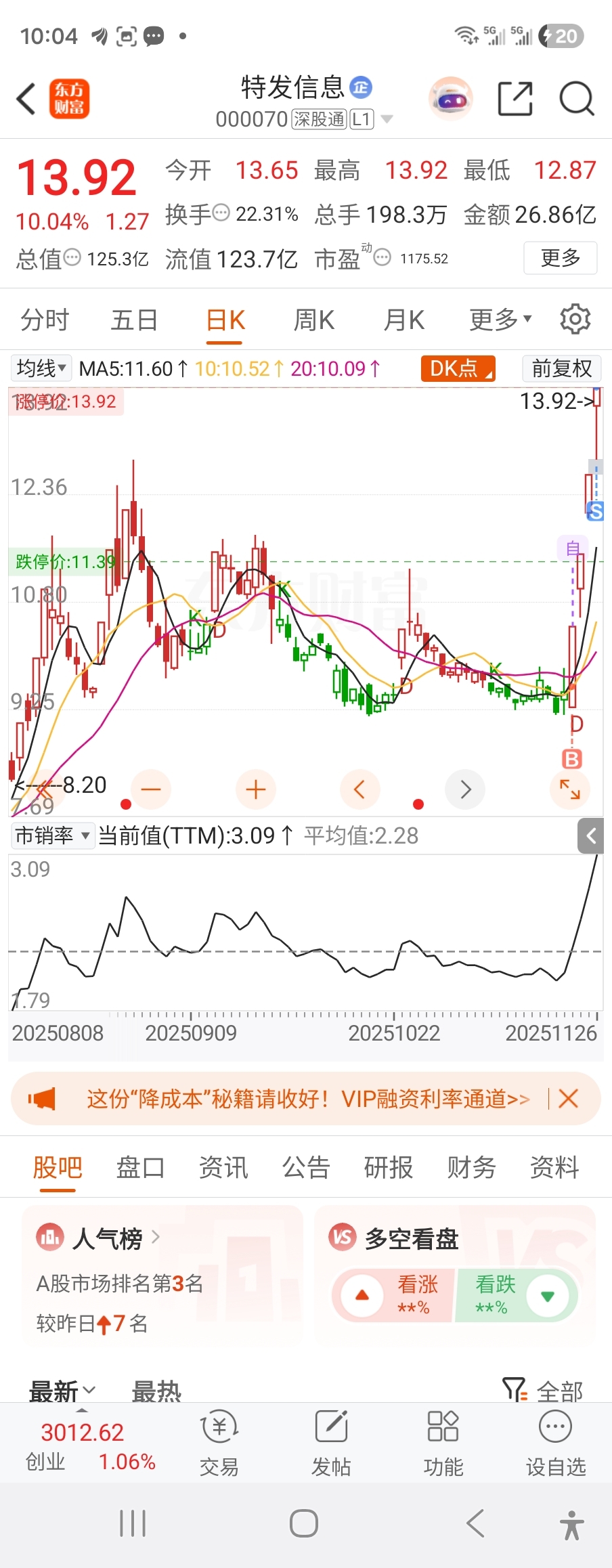This screenshot has height=1568, width=612.
Task: Open the 市销率 indicator dropdown
Action: click(x=52, y=835)
